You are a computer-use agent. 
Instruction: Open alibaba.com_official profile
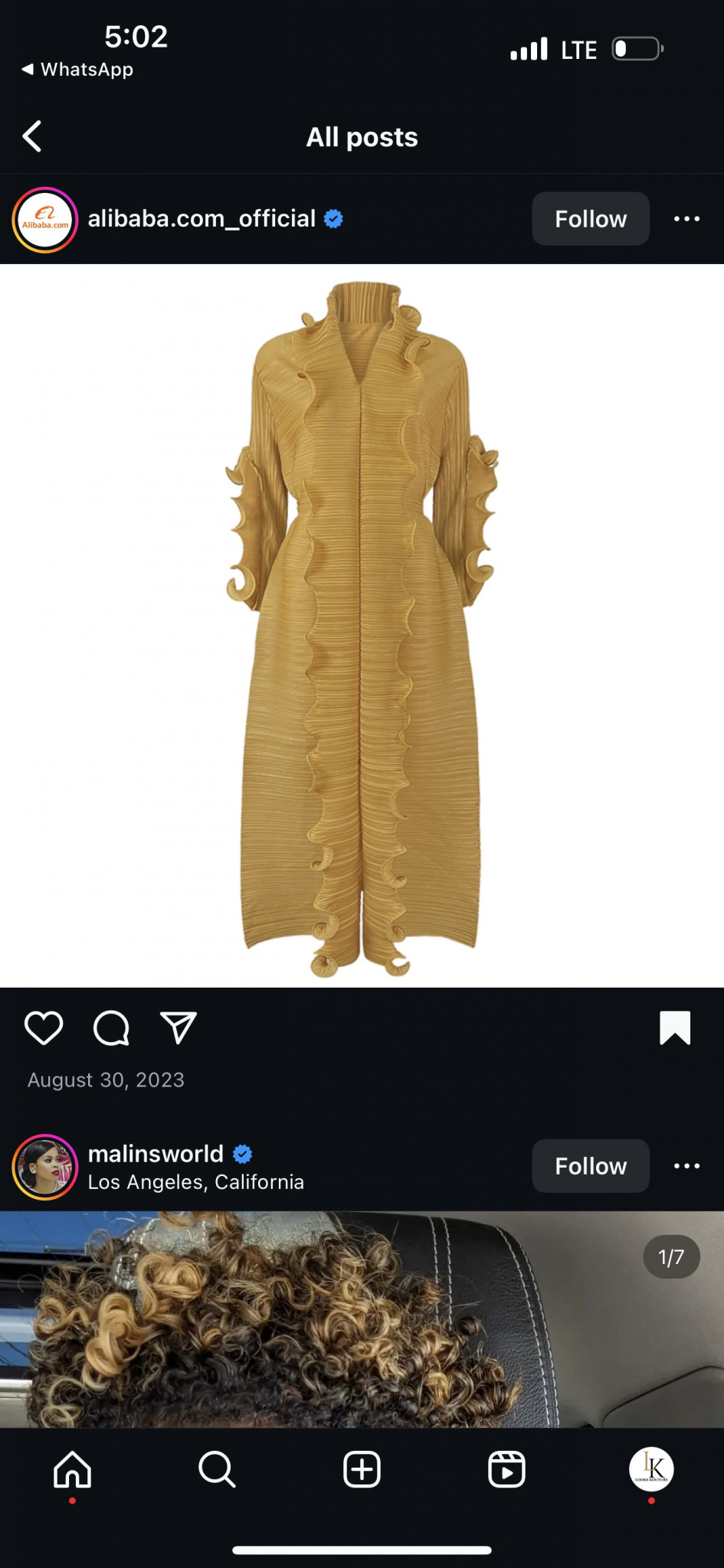pos(201,219)
